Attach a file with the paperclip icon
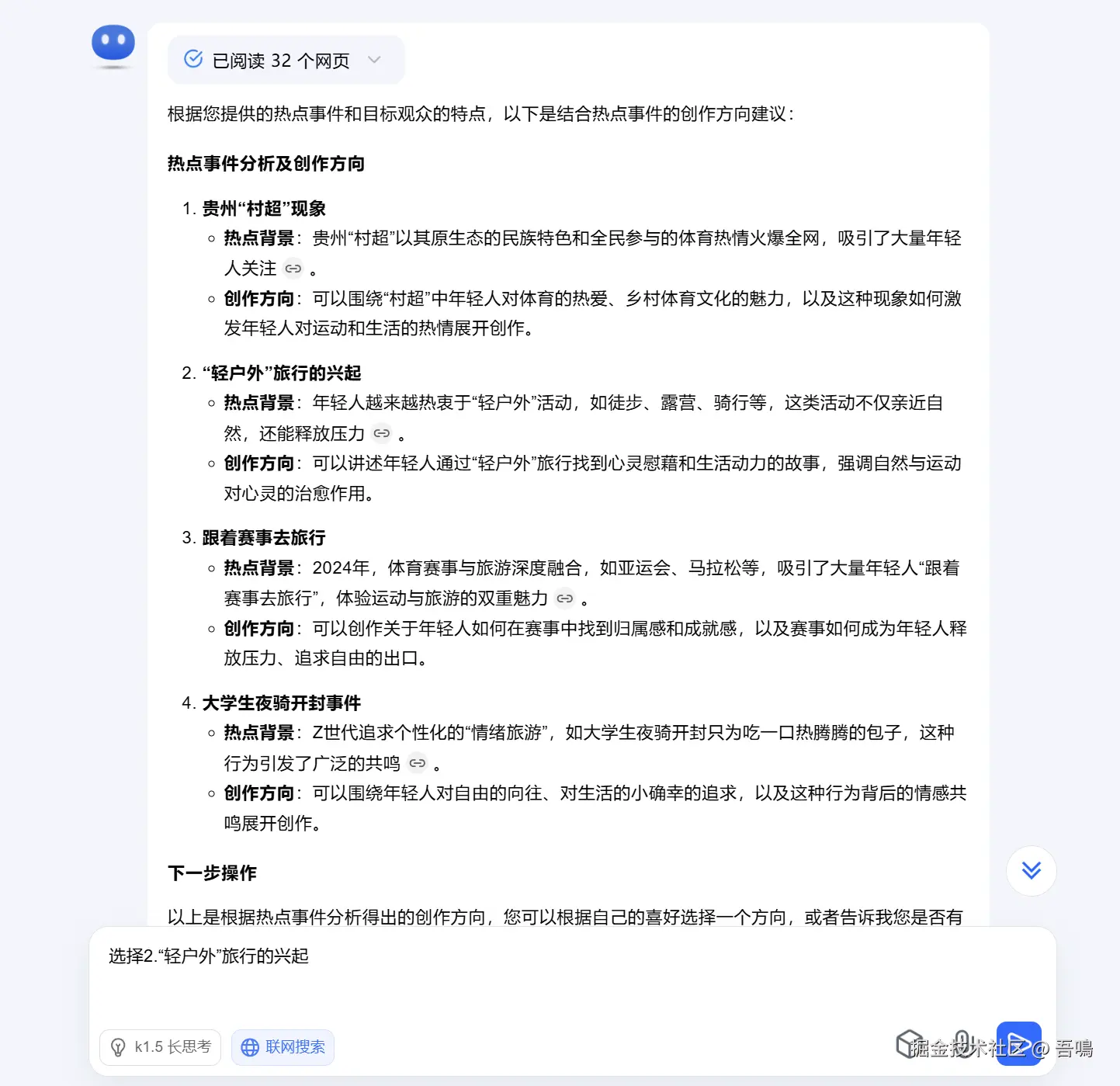This screenshot has height=1086, width=1120. point(962,1043)
